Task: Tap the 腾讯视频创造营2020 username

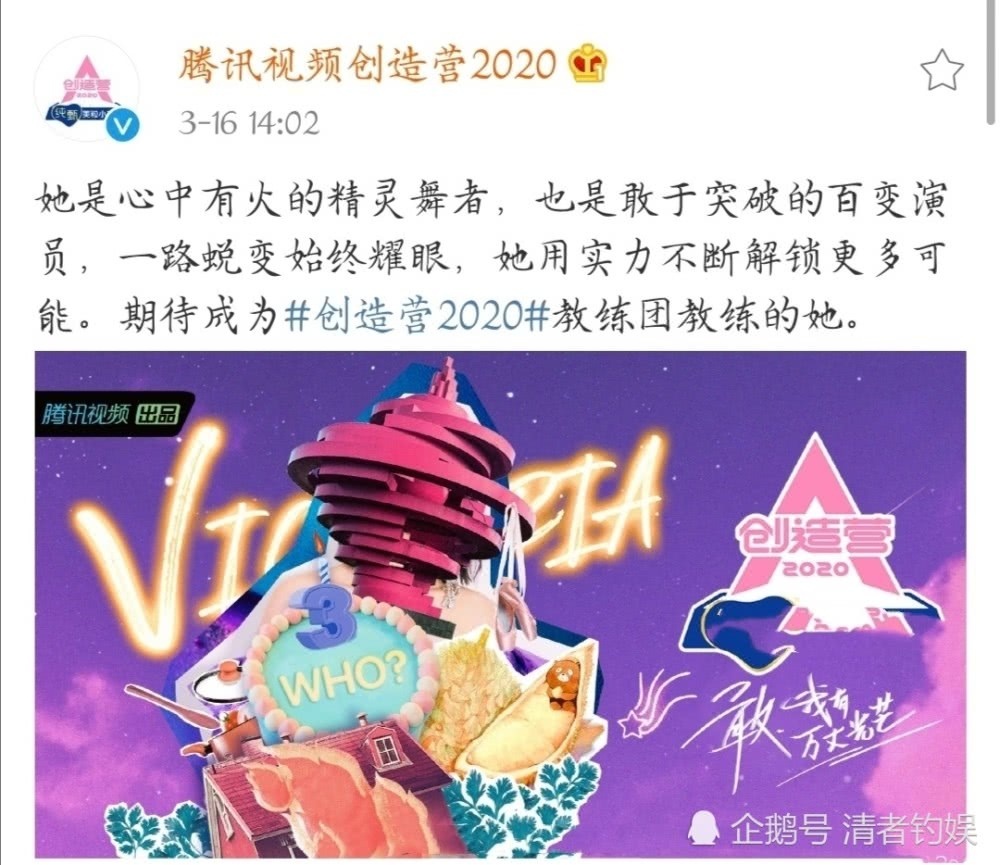Action: click(367, 66)
